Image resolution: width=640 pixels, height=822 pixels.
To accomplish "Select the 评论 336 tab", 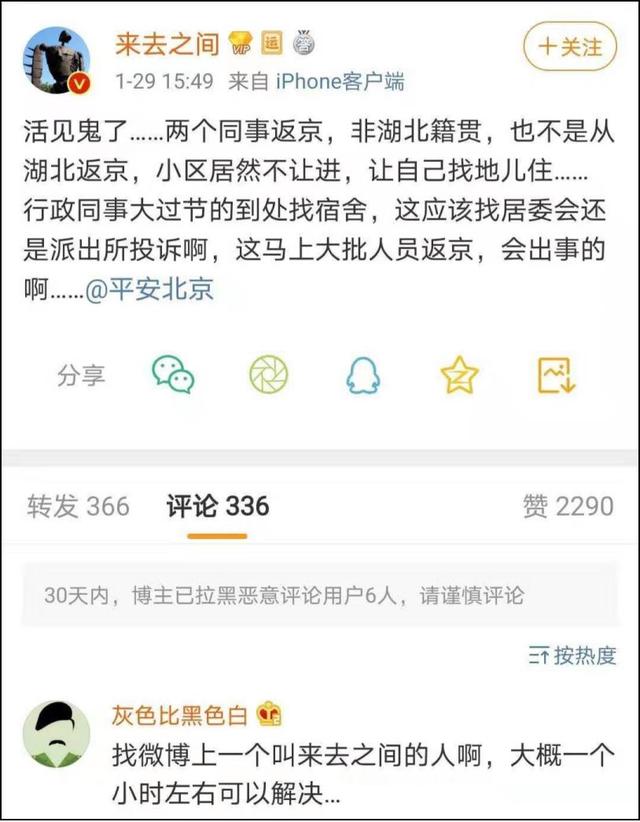I will 218,506.
